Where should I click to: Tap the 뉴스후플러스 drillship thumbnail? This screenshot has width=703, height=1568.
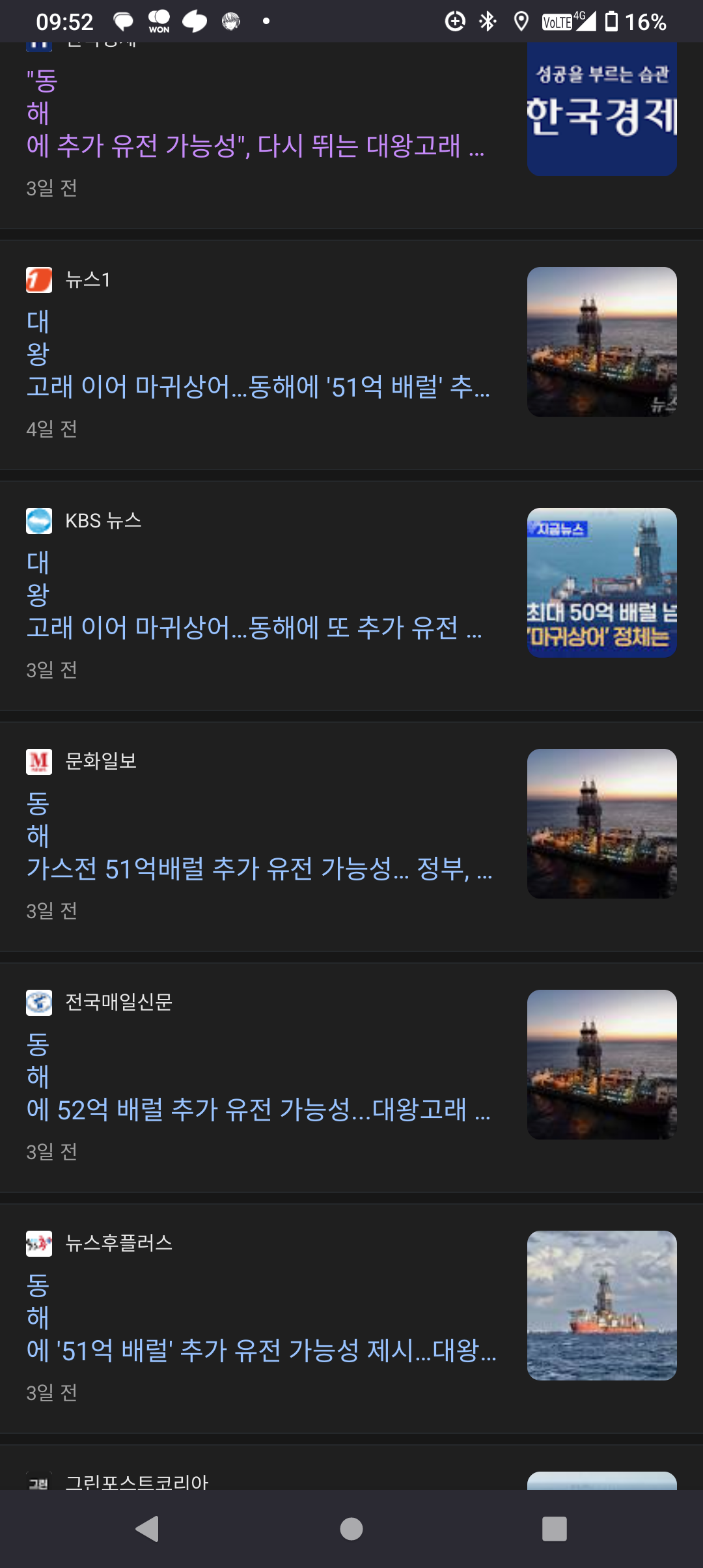[x=601, y=1306]
